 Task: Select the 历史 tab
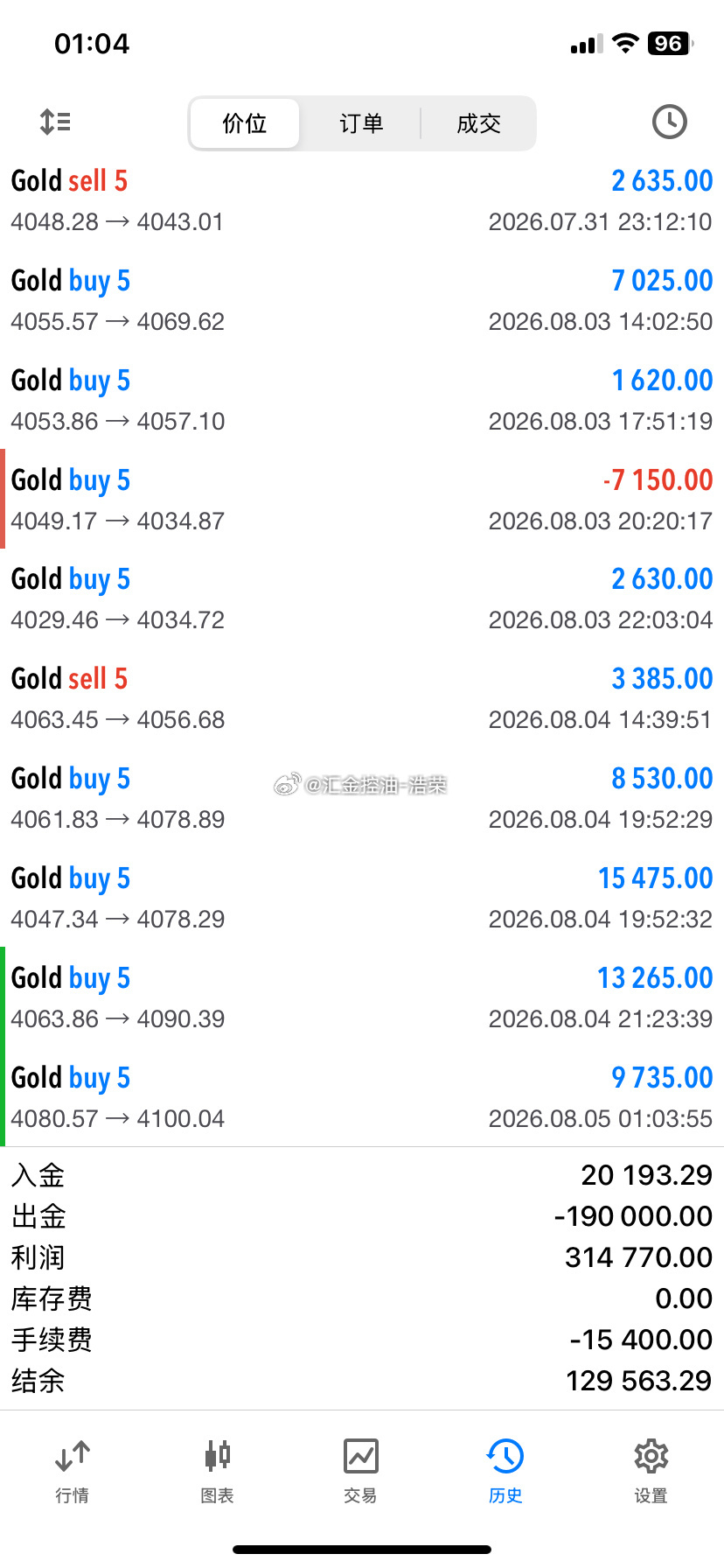click(x=505, y=1472)
